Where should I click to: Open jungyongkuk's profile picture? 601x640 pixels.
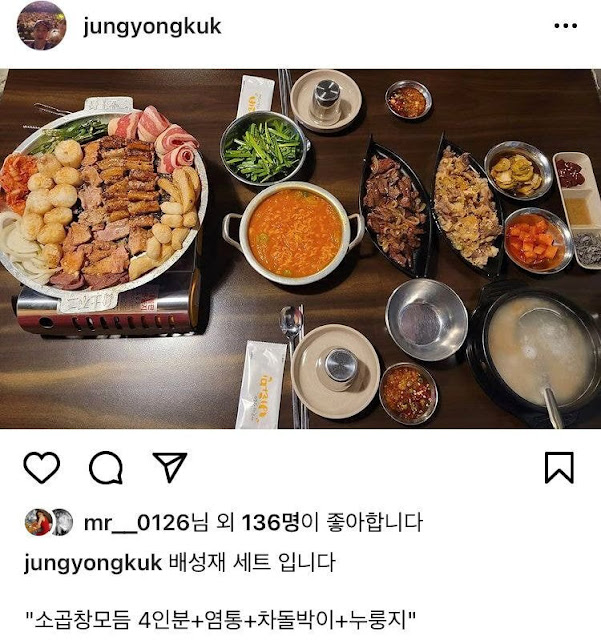pyautogui.click(x=42, y=26)
